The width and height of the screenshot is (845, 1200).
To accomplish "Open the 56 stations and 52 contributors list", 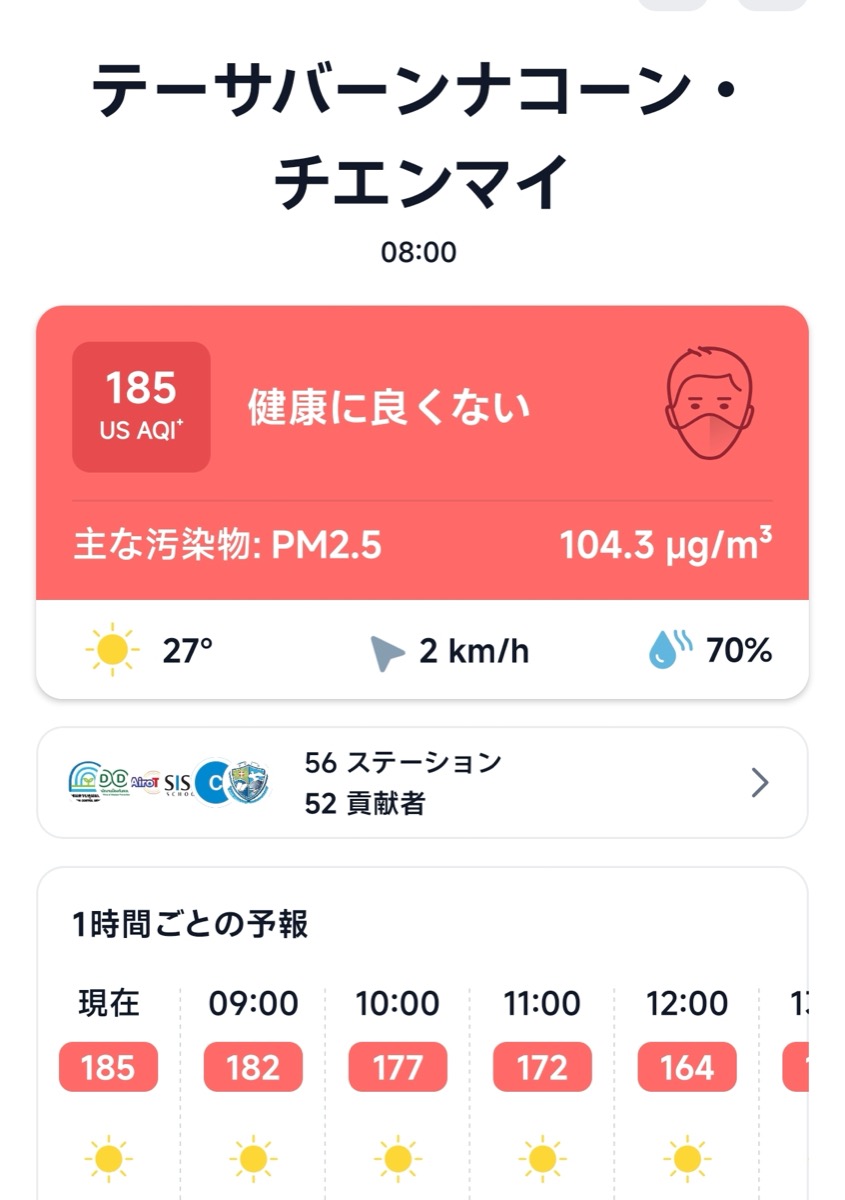I will click(x=422, y=783).
